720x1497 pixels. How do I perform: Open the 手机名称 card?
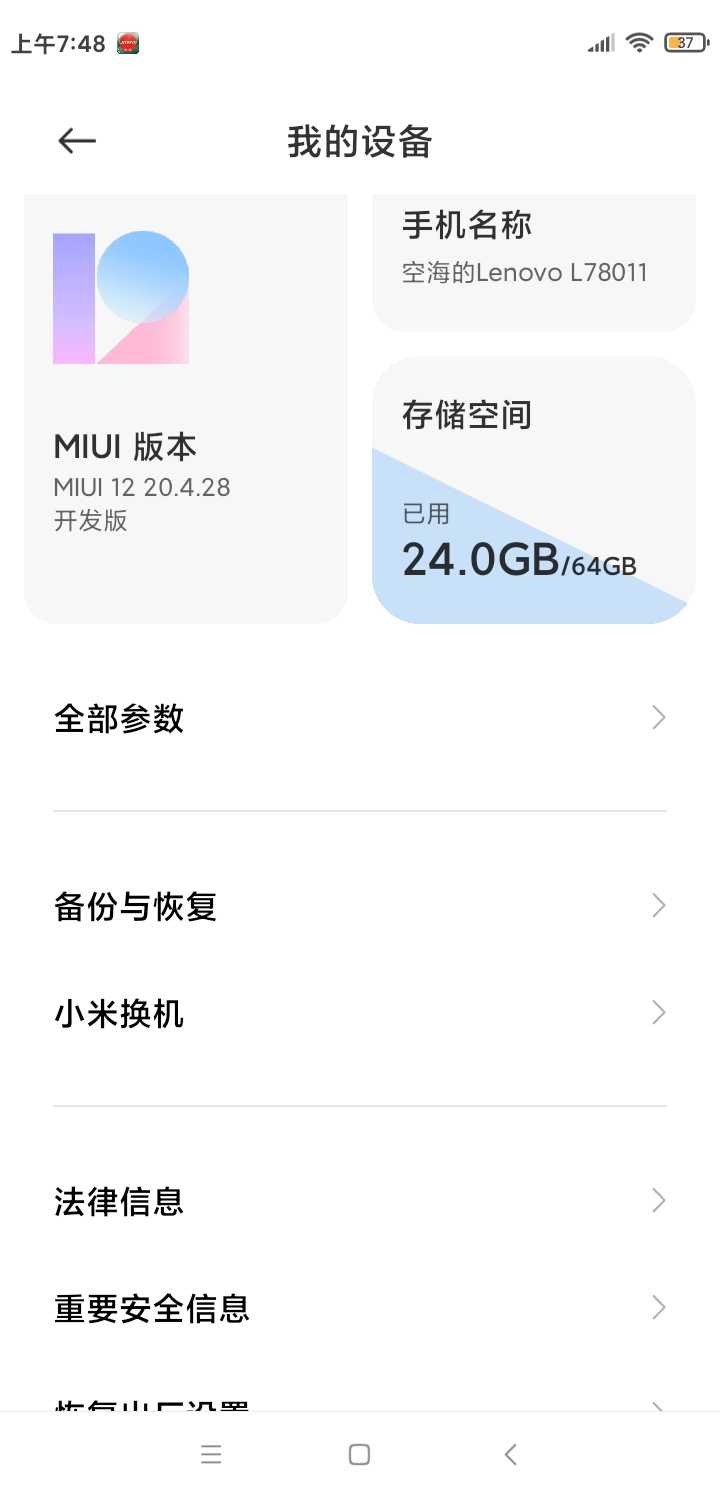pos(534,262)
